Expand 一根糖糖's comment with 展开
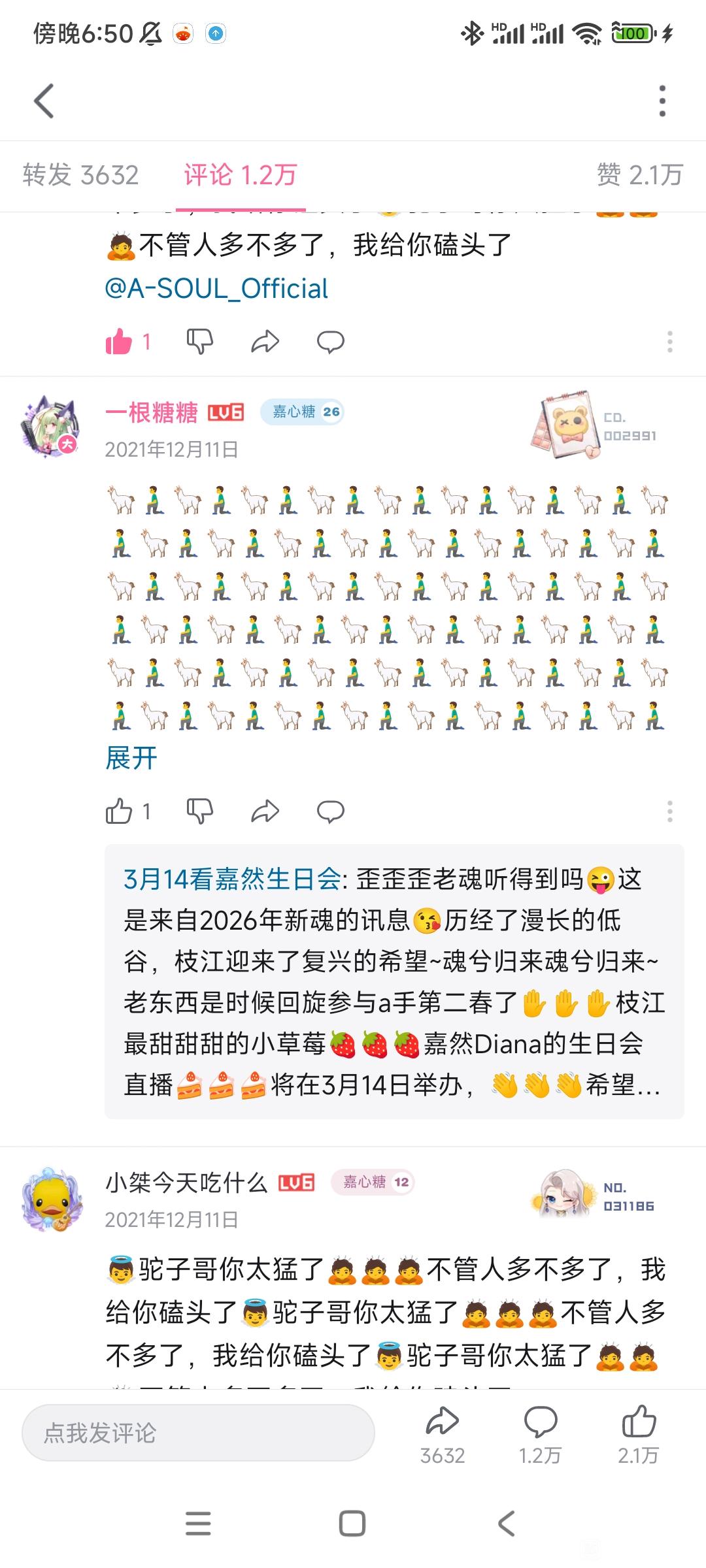Image resolution: width=706 pixels, height=1568 pixels. coord(131,758)
